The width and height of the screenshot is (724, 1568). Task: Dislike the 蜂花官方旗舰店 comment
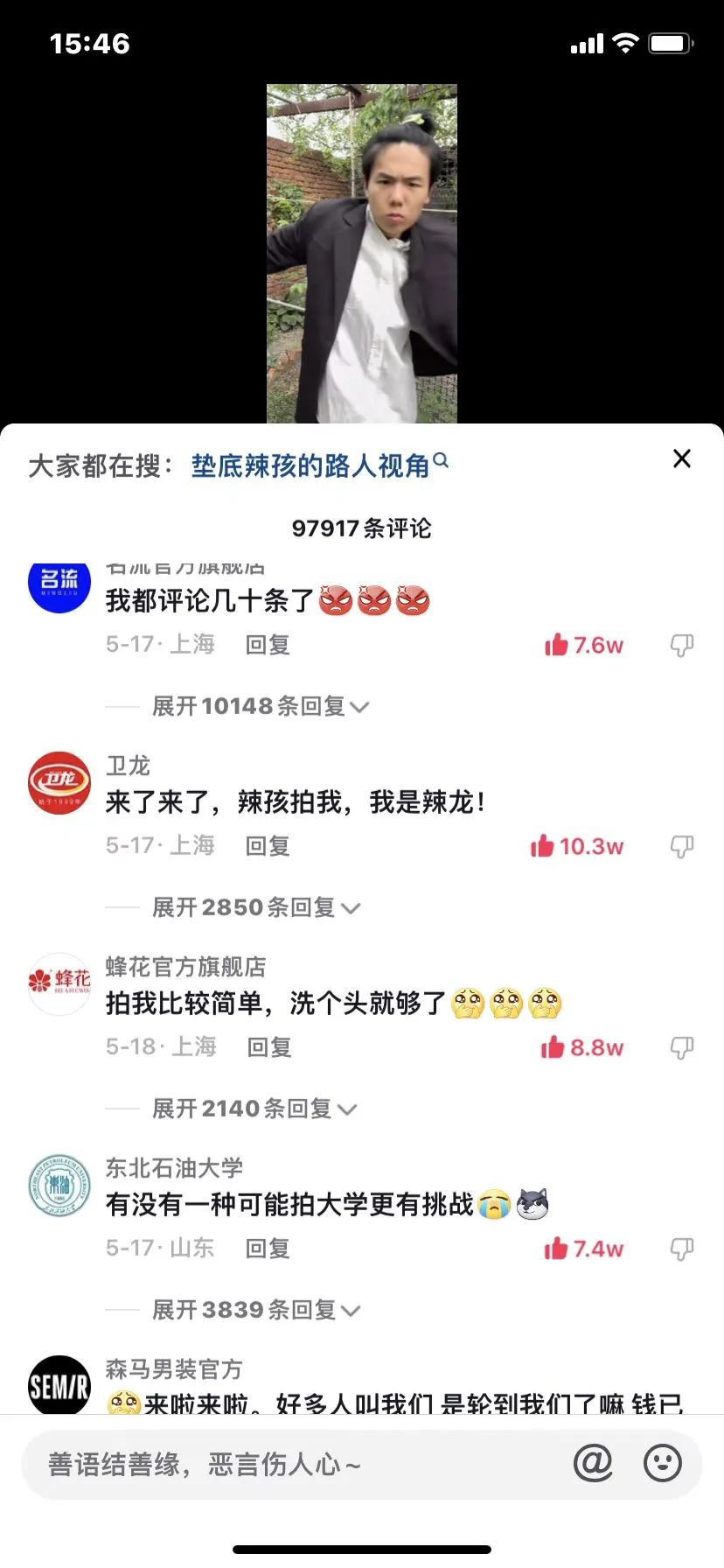681,1047
